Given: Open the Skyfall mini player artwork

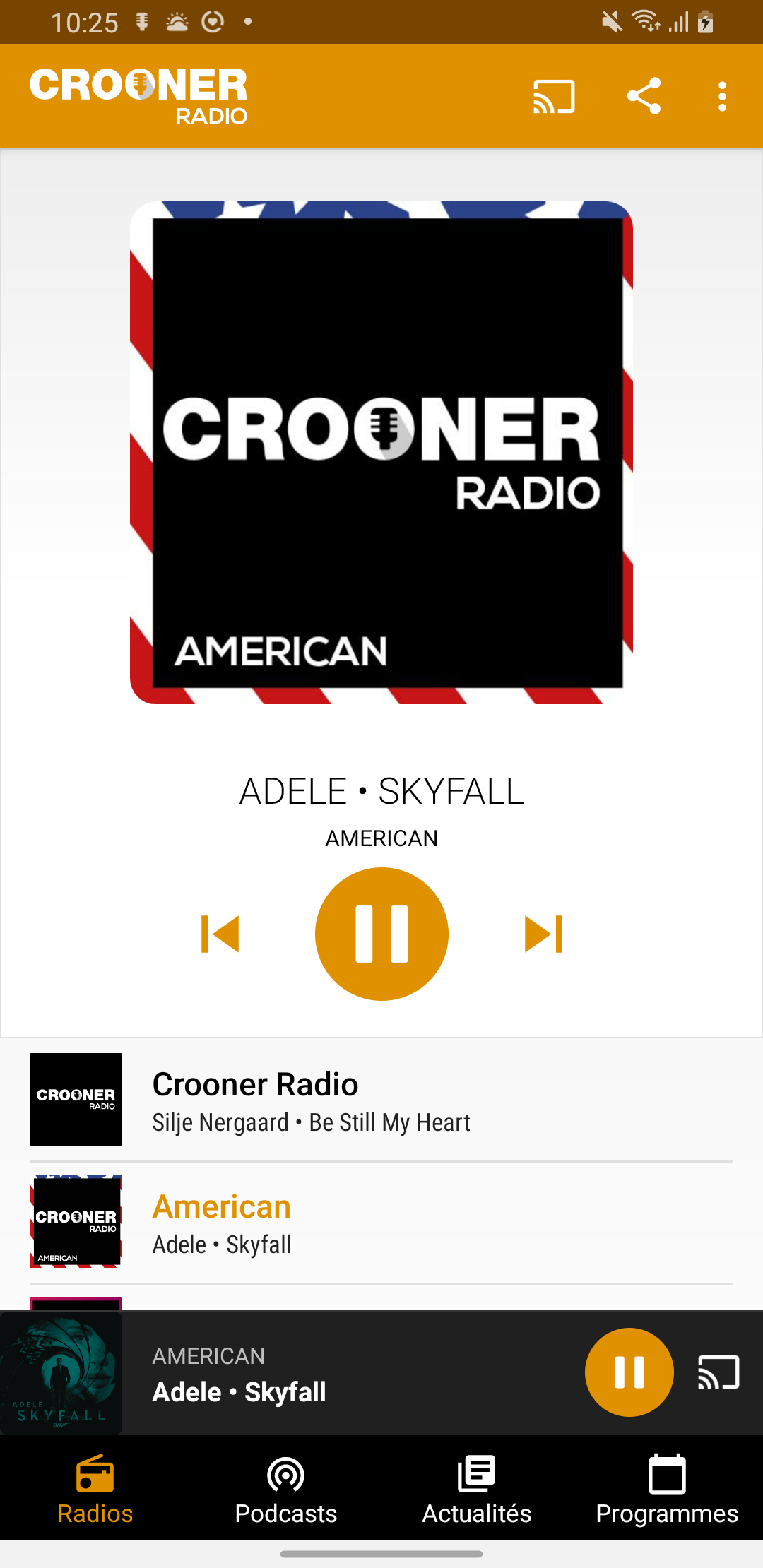Looking at the screenshot, I should click(61, 1372).
